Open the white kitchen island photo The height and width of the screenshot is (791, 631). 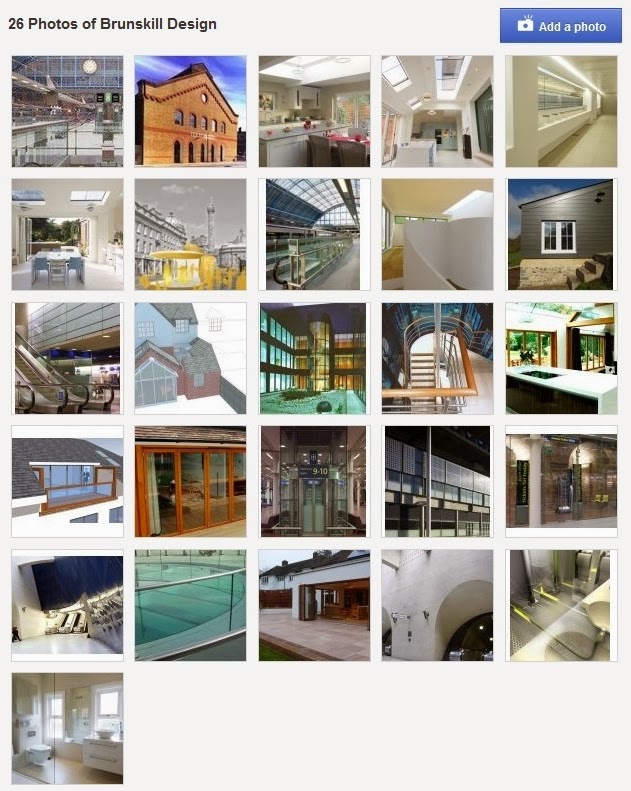click(x=561, y=358)
